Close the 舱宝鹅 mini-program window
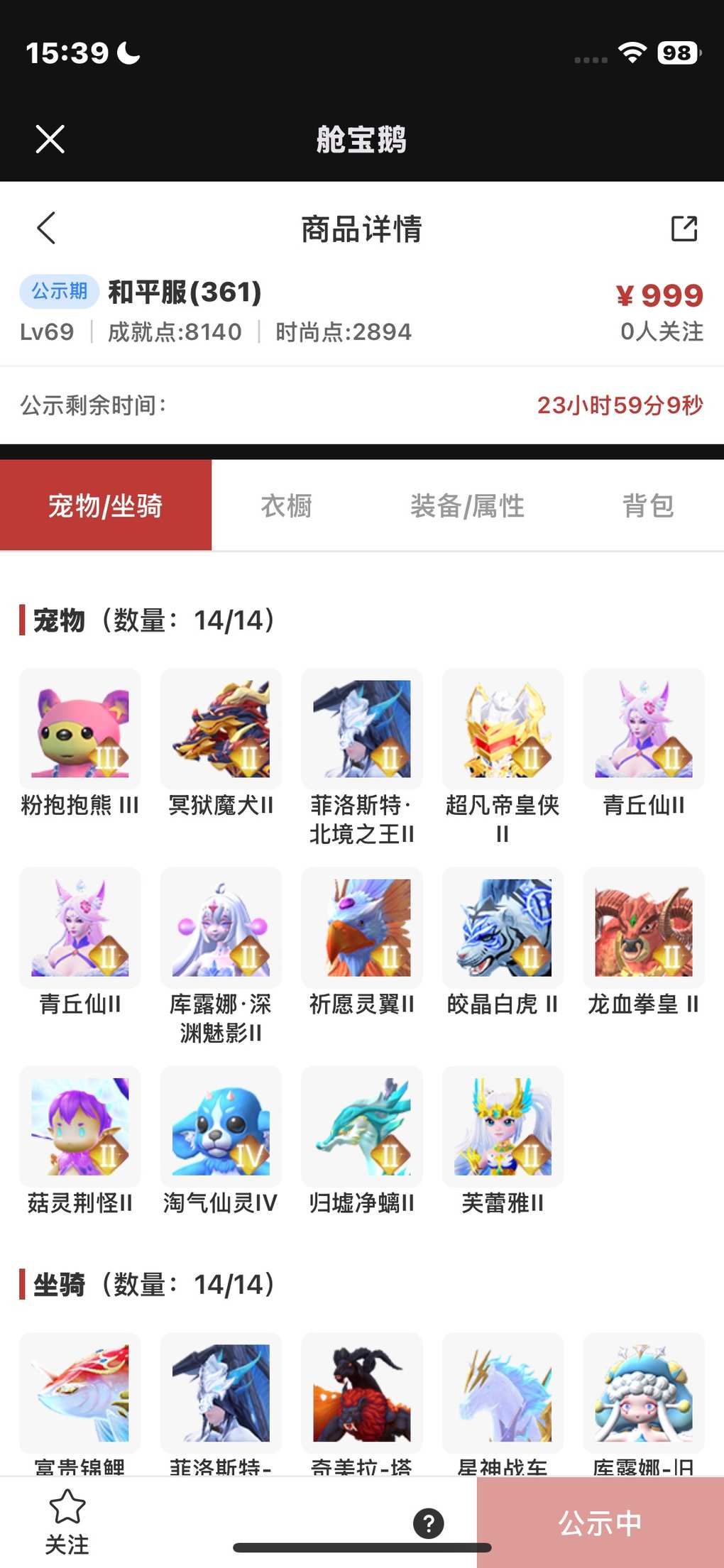The image size is (724, 1568). pos(50,139)
